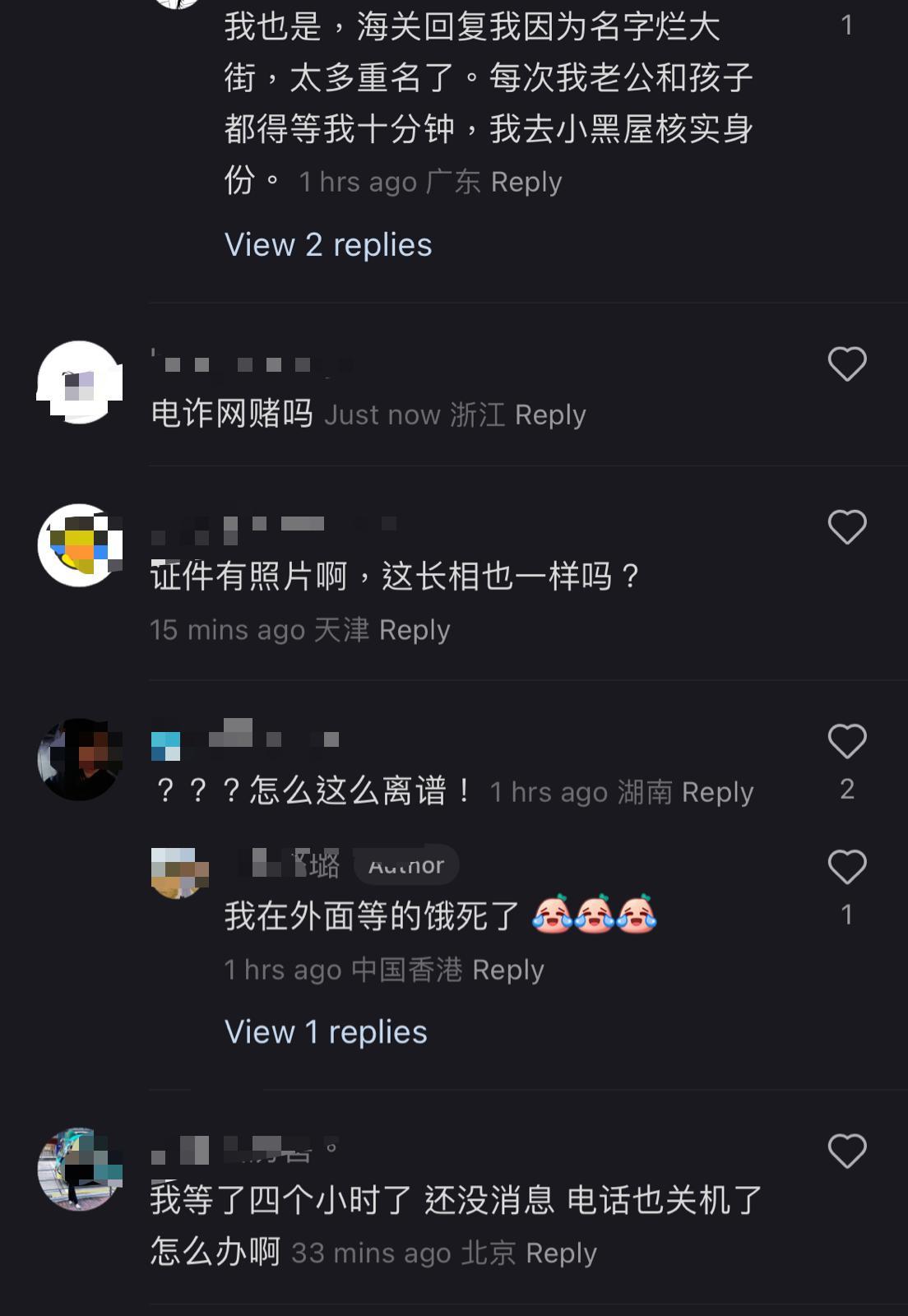Reply to the 湖南 comment 怎么这么离谱
Viewport: 908px width, 1316px height.
717,792
